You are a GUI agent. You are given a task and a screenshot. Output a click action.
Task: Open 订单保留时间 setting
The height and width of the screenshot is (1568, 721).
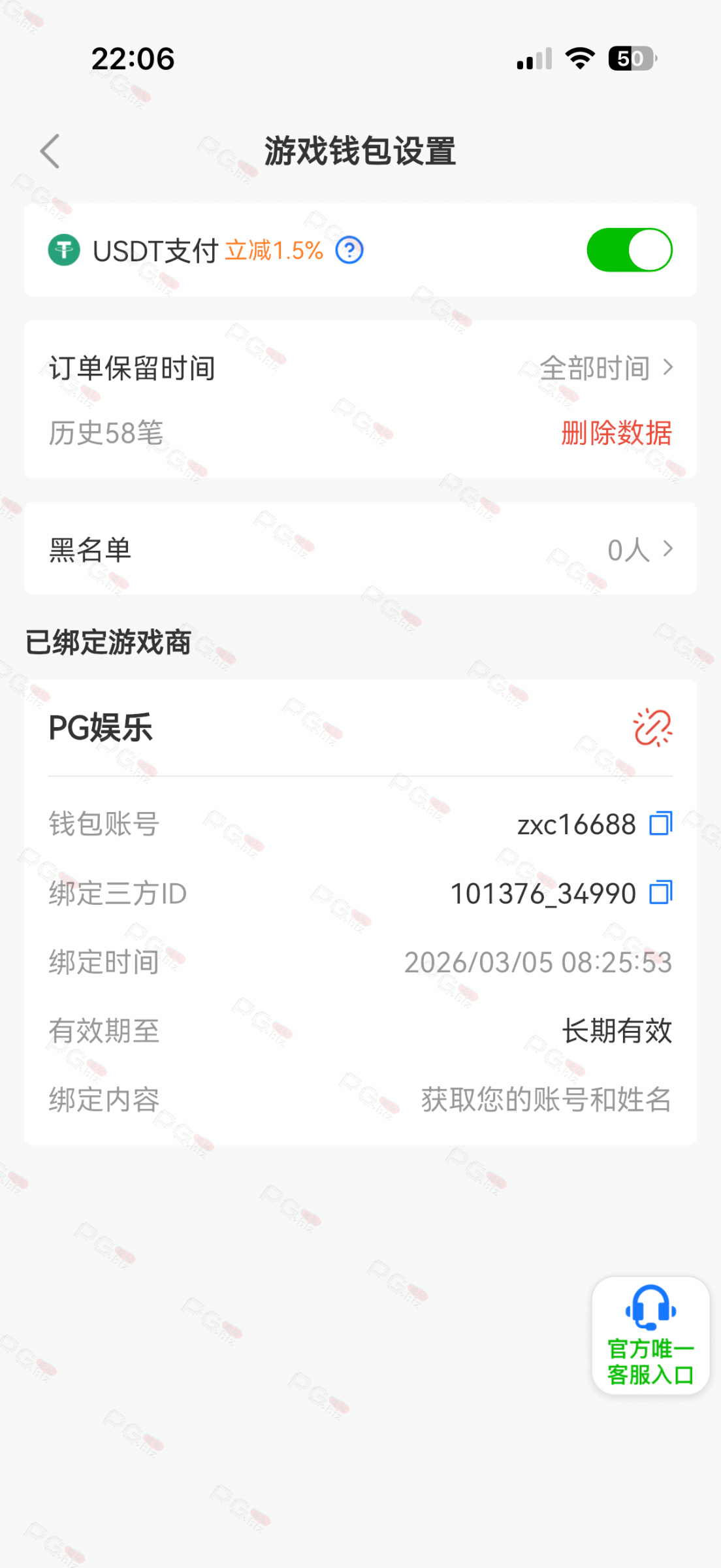tap(606, 368)
